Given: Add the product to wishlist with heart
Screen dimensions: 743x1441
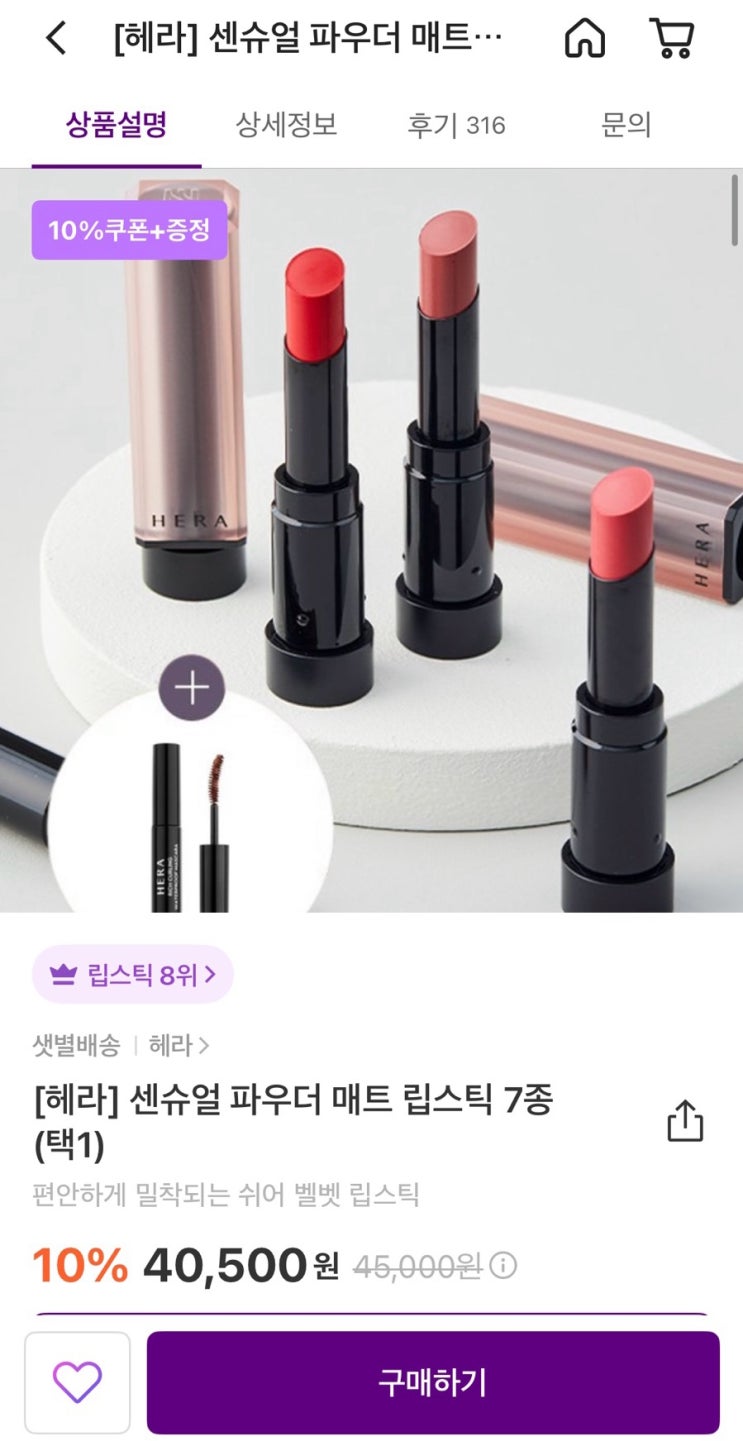Looking at the screenshot, I should point(77,1383).
